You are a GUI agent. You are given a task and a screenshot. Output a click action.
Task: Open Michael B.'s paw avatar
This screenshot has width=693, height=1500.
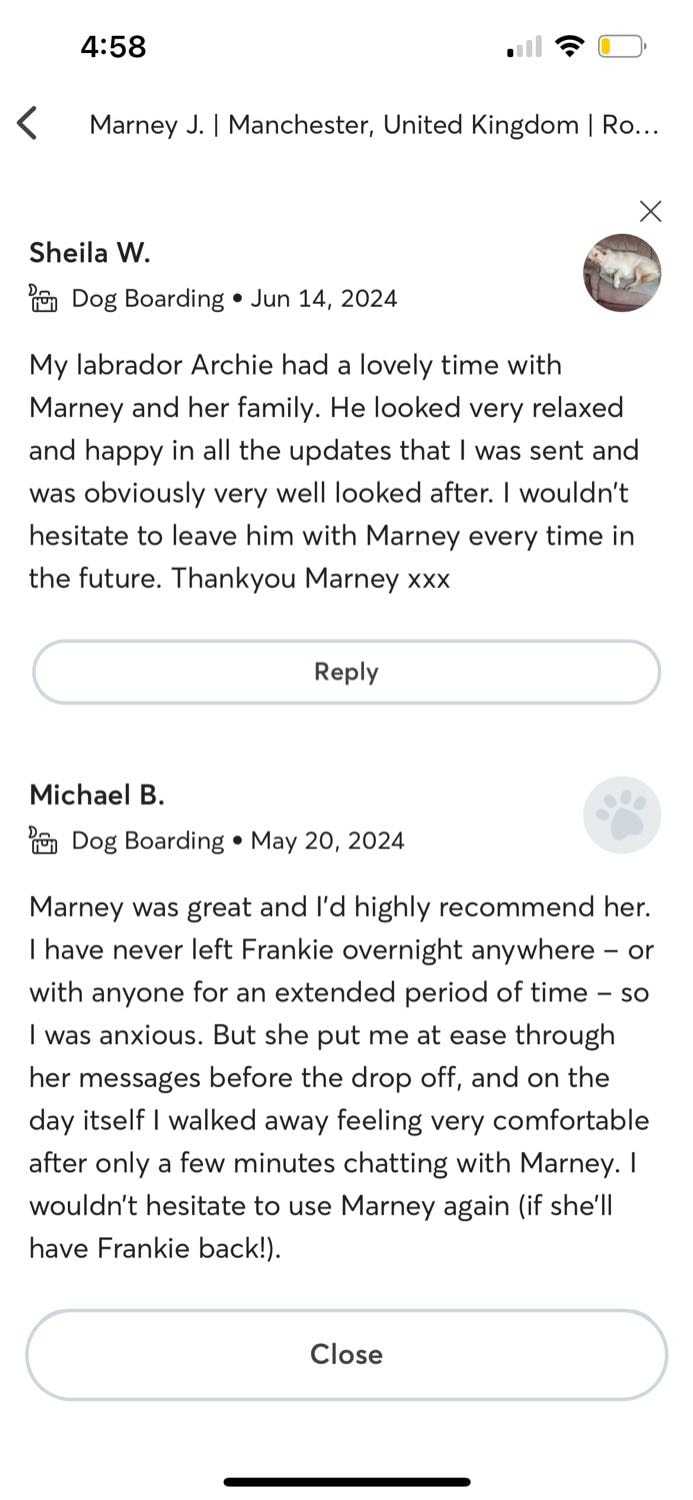click(622, 815)
